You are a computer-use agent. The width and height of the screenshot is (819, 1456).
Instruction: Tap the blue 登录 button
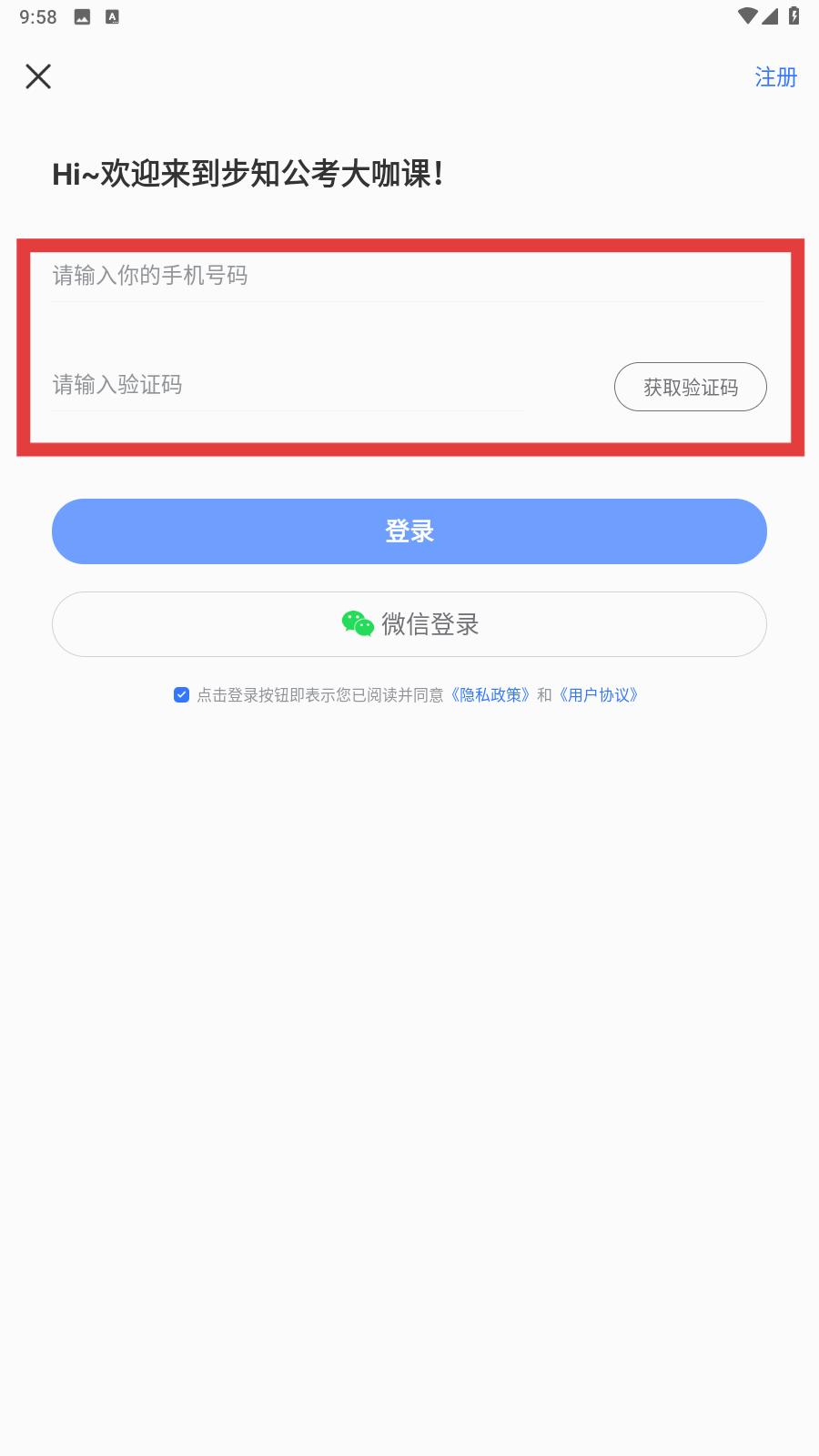tap(409, 531)
